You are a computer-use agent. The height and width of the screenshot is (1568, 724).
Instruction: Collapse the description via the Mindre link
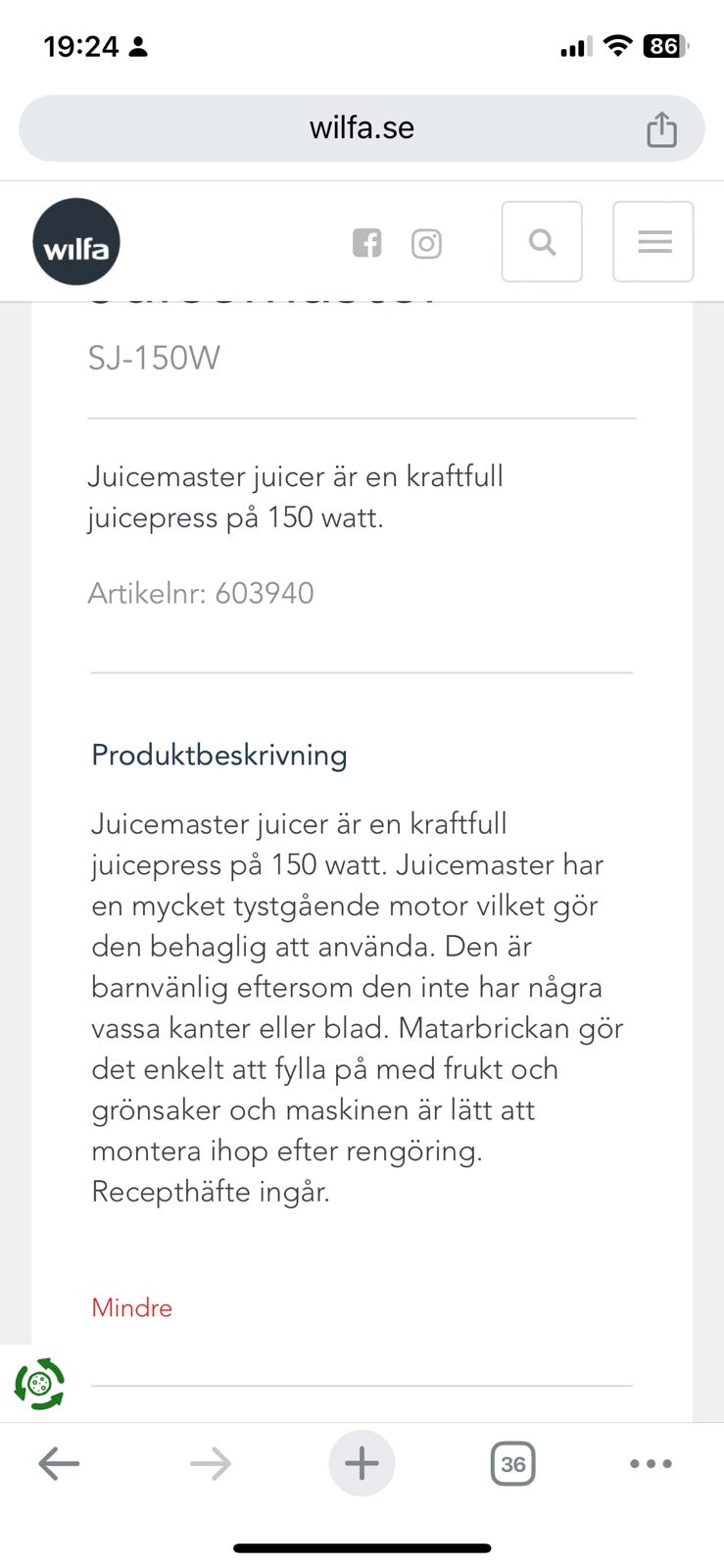point(131,1307)
